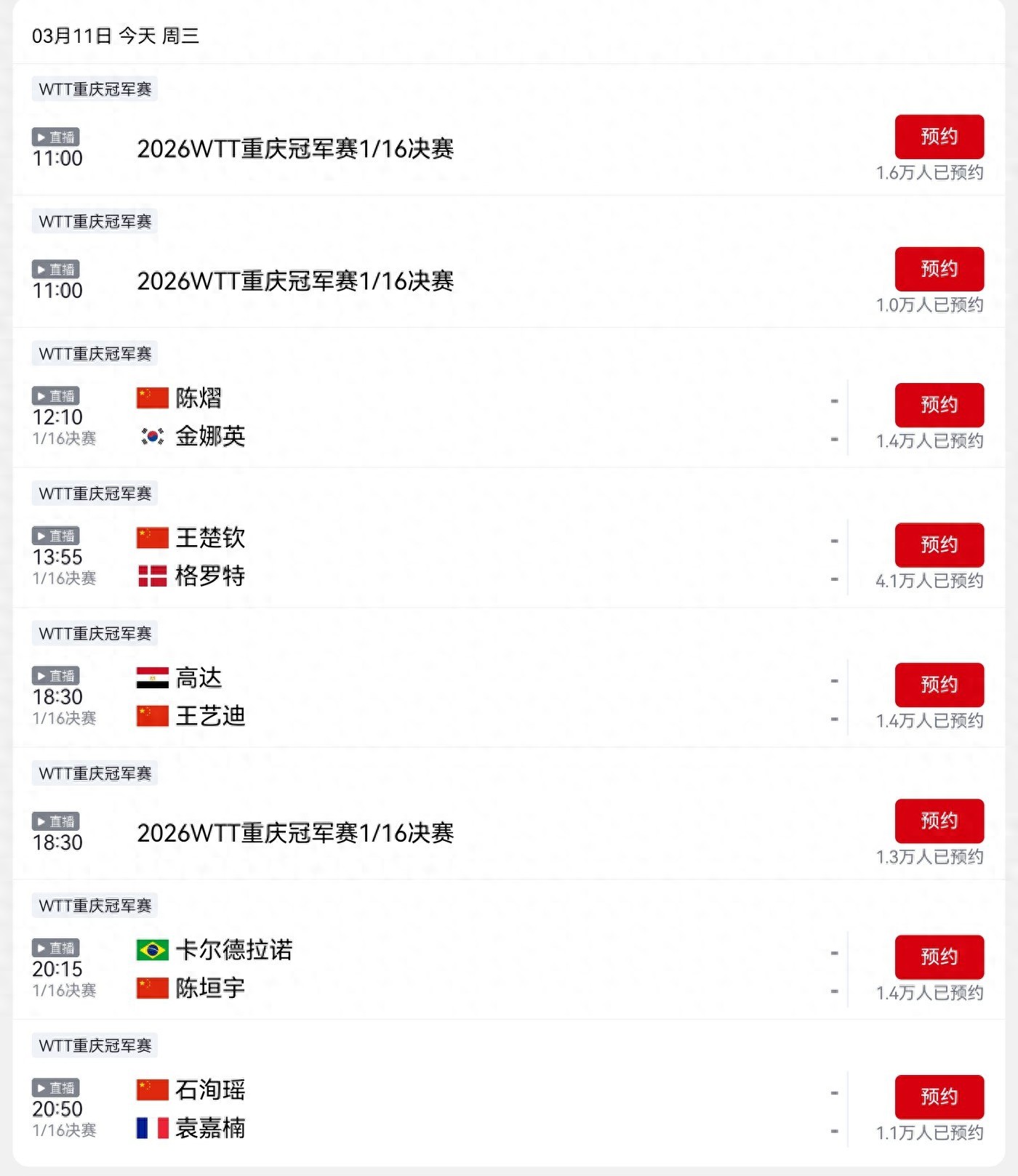Click the WTT重庆冠军赛 label on first match
The height and width of the screenshot is (1176, 1018).
93,89
